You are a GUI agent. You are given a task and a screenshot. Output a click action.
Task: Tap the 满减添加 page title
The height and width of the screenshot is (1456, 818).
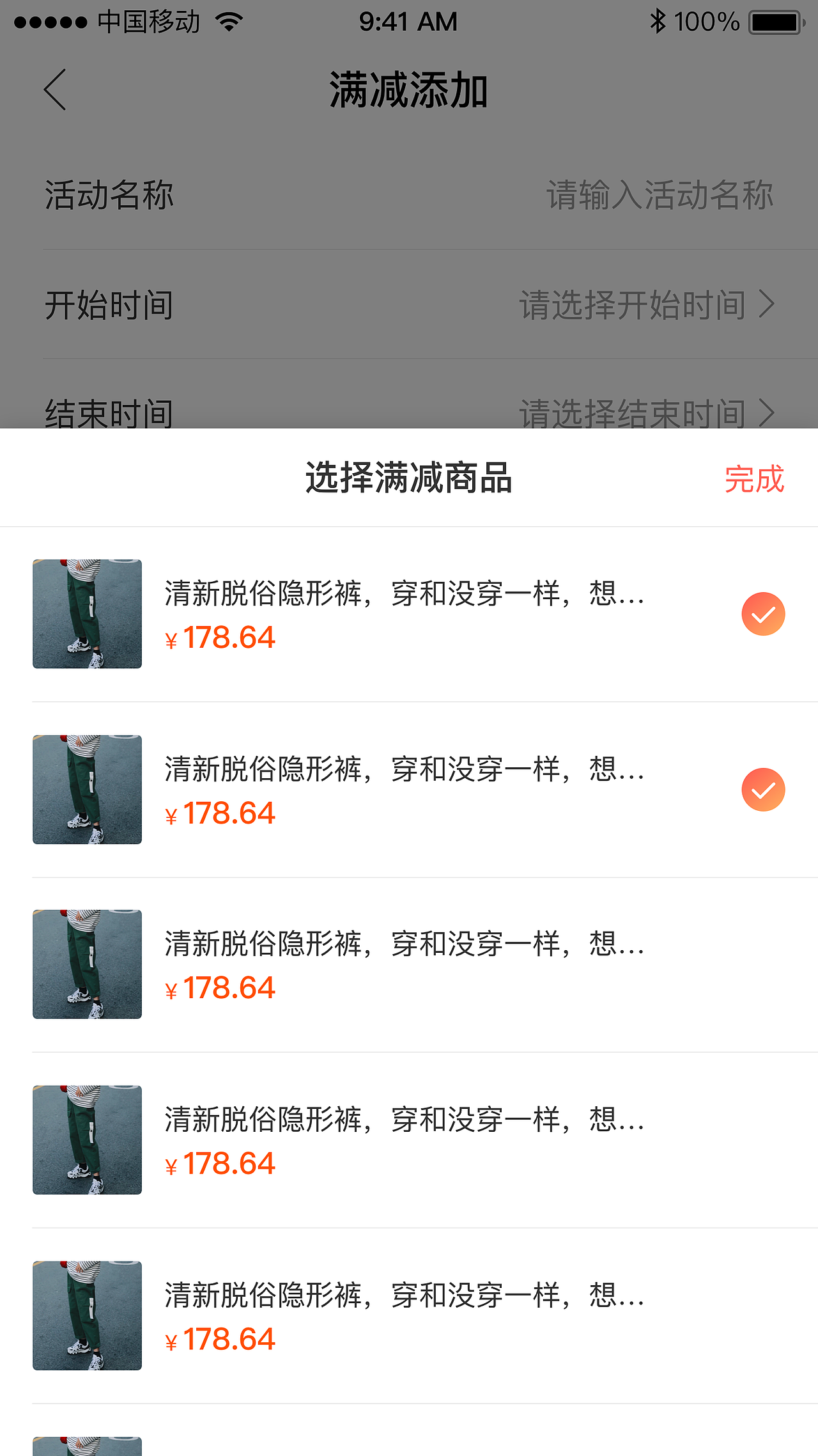coord(409,90)
